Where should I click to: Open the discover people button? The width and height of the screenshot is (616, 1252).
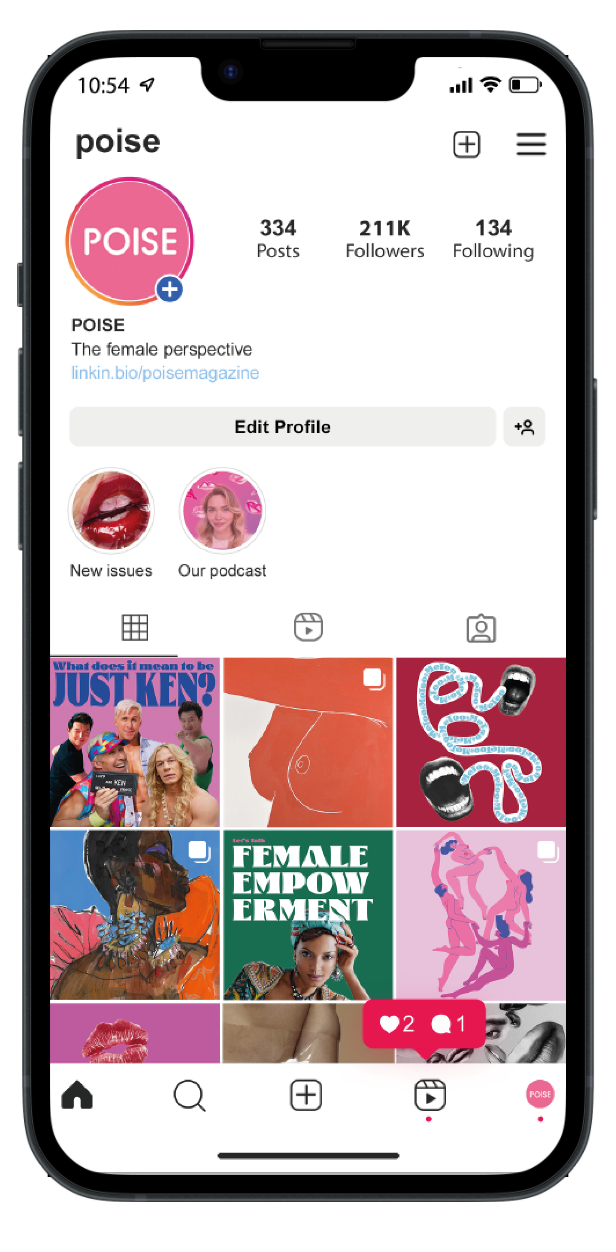525,427
